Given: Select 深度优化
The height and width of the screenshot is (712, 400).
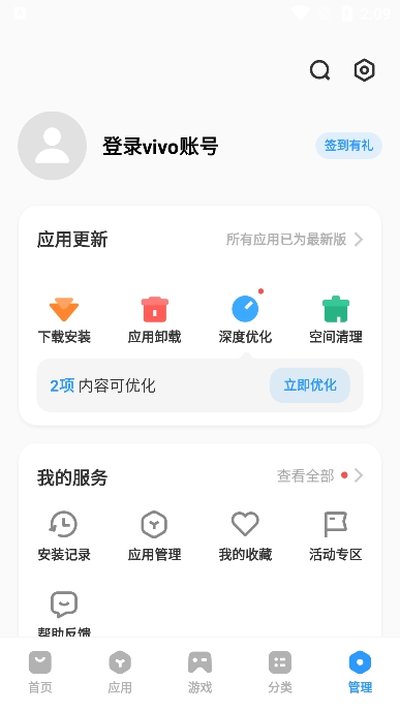Looking at the screenshot, I should point(245,321).
